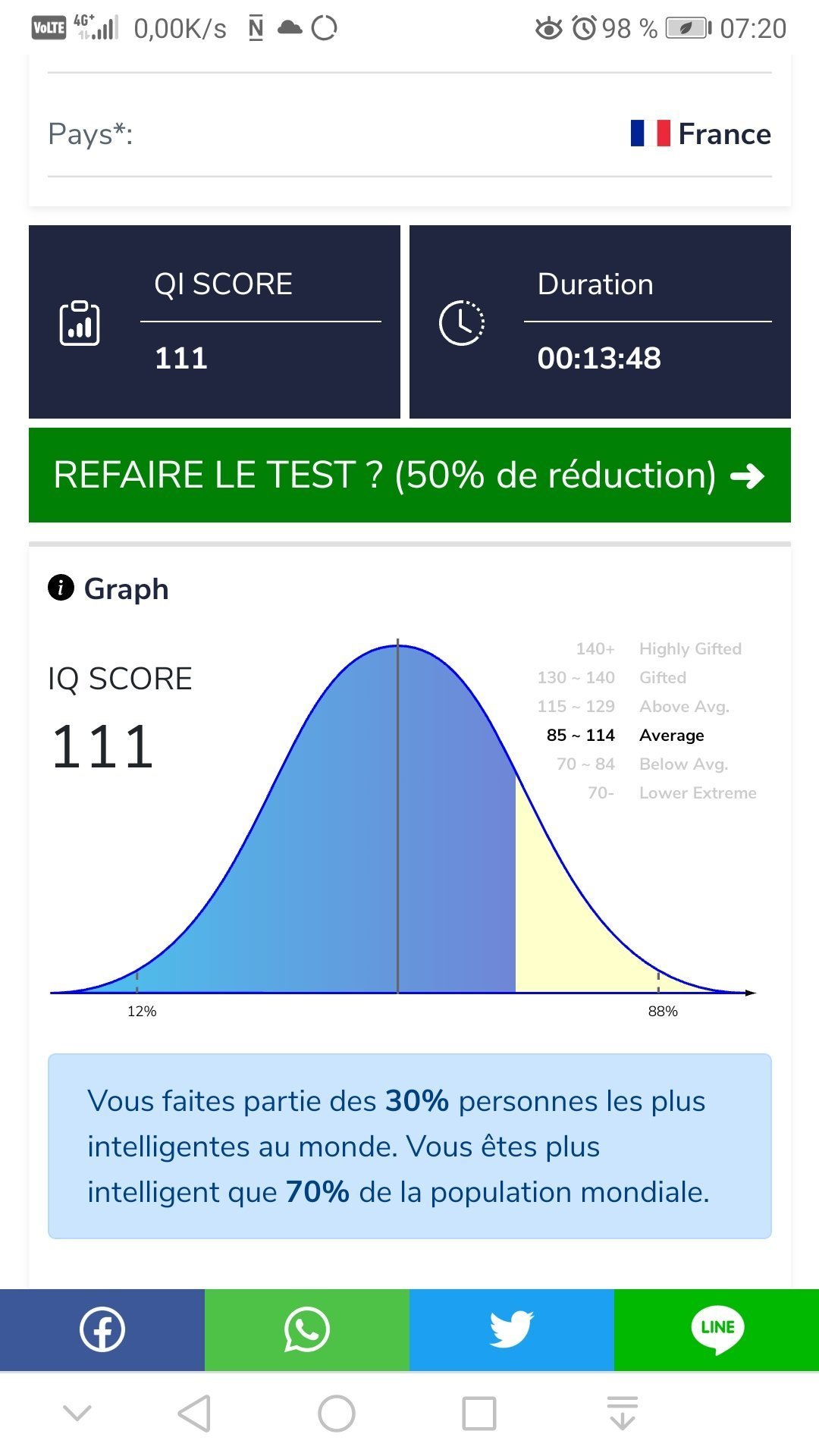Hide the navigation bar with the chevron

[x=77, y=1413]
